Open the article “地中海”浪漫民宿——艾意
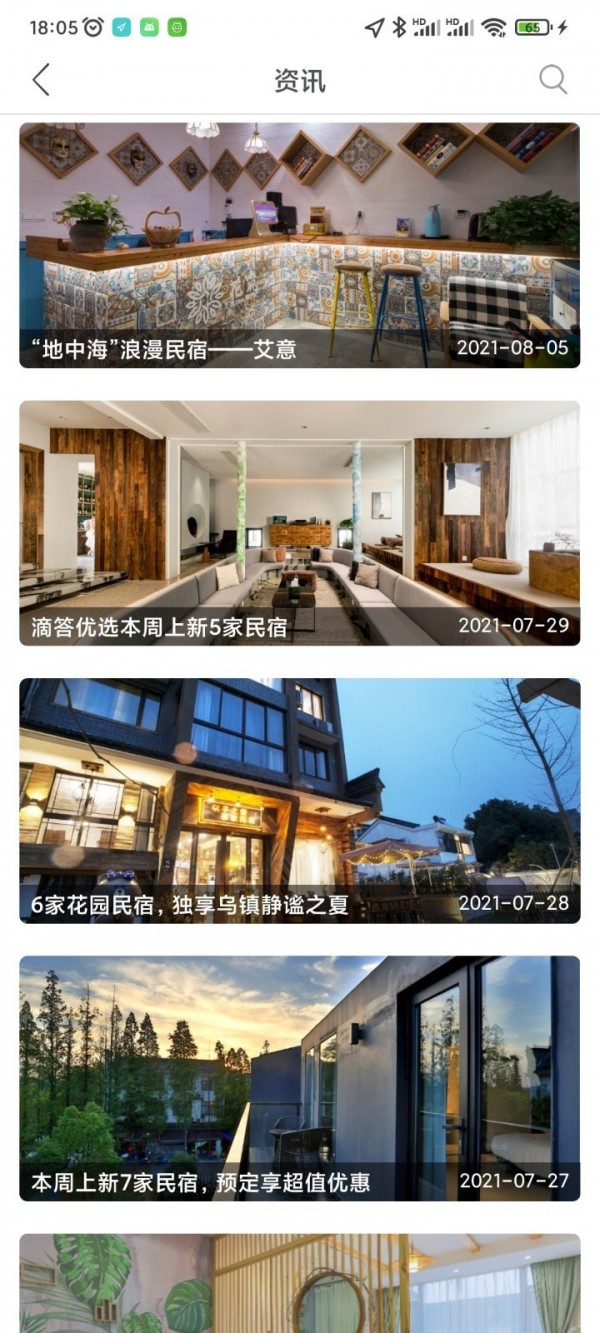This screenshot has height=1333, width=600. pos(299,245)
